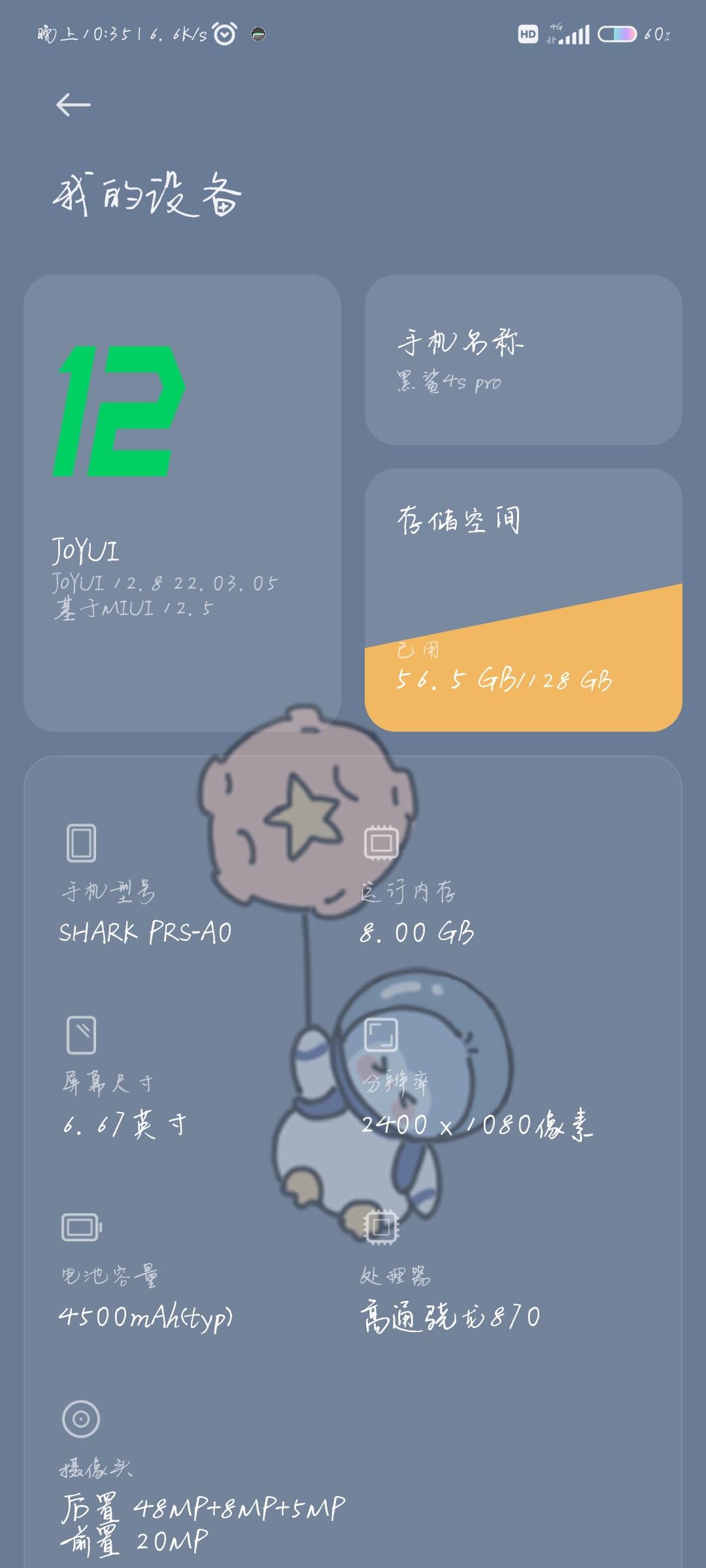Screen dimensions: 706x1568
Task: Go back from 我的设备 page
Action: click(x=73, y=105)
